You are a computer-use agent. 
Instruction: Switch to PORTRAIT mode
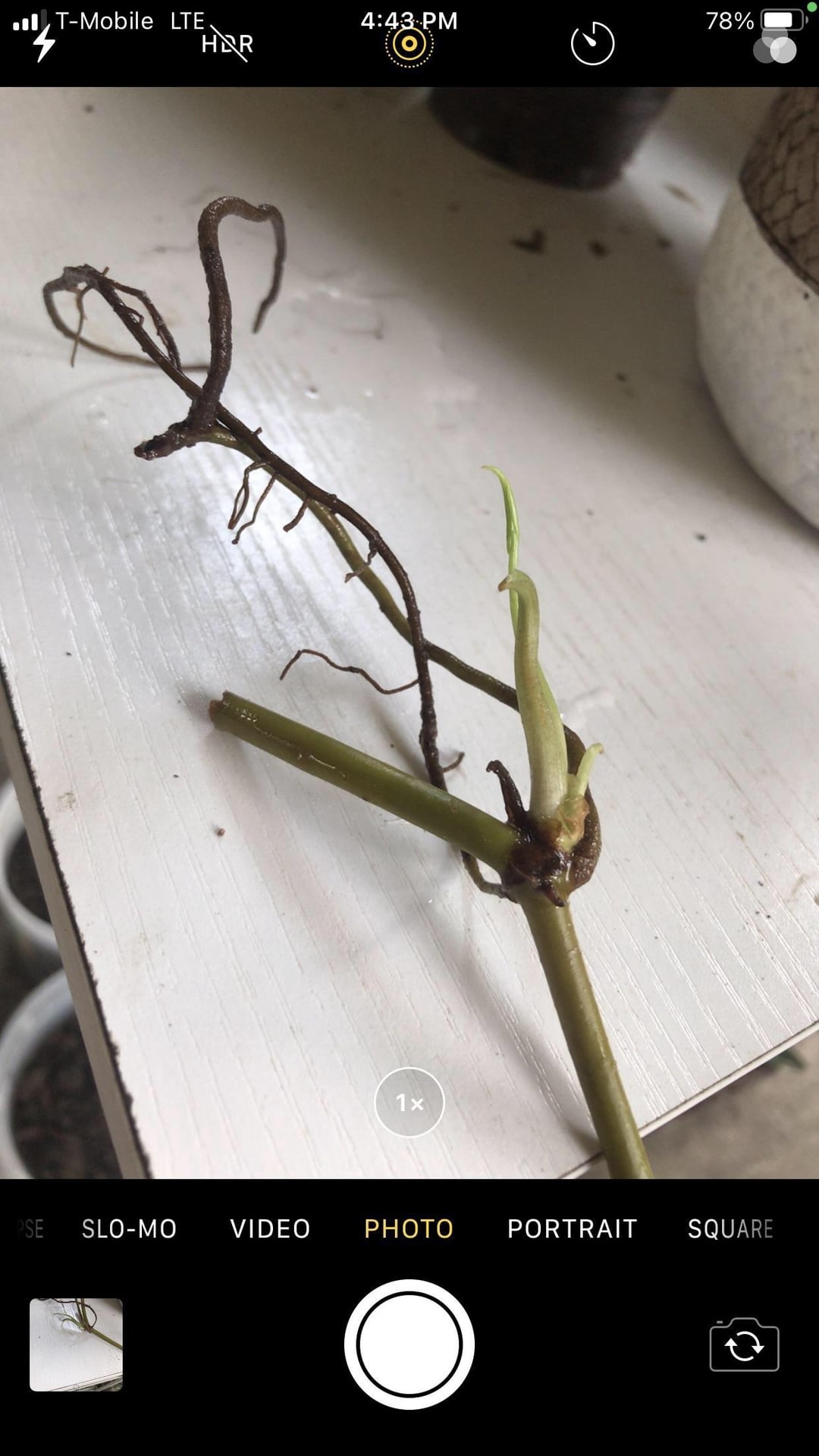572,1228
